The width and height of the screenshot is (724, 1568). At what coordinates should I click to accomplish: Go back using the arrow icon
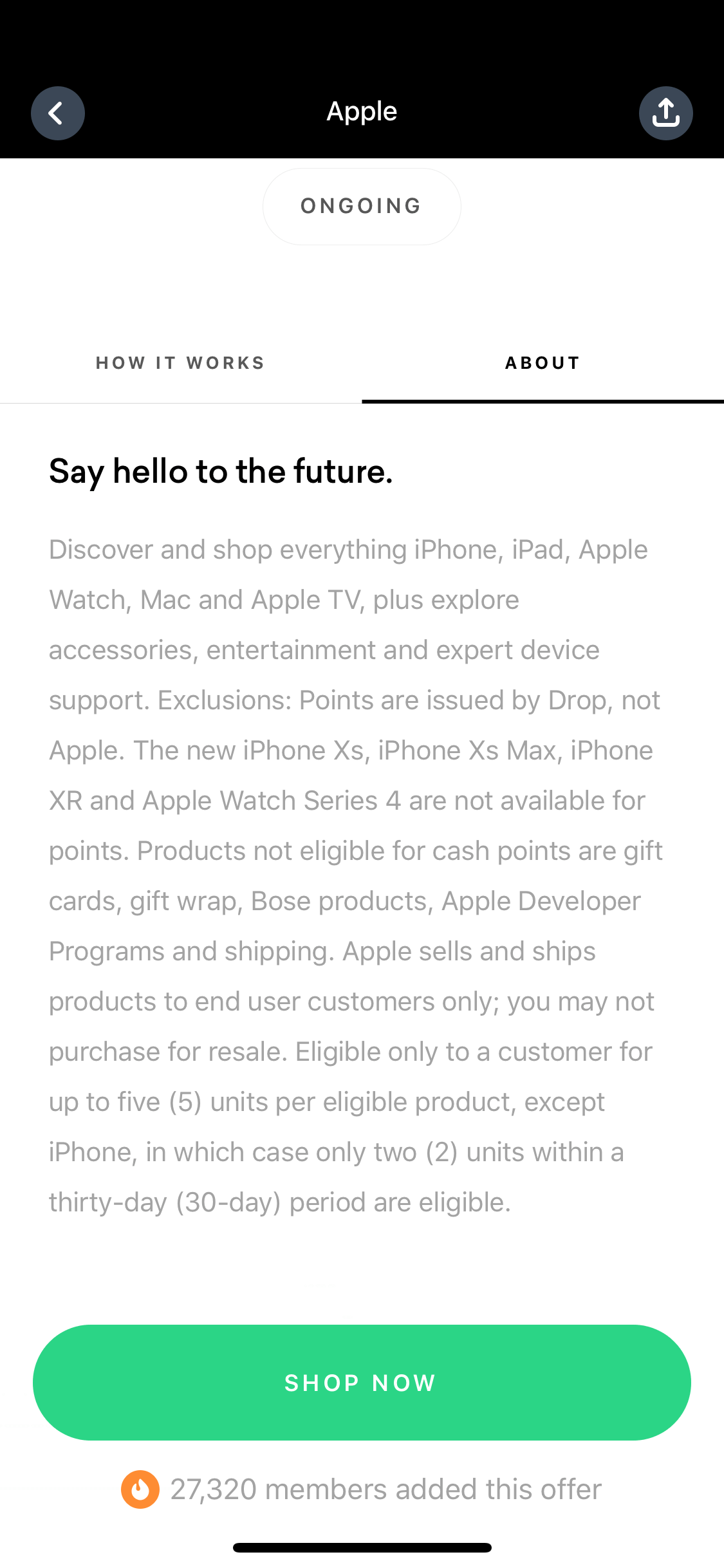[58, 113]
